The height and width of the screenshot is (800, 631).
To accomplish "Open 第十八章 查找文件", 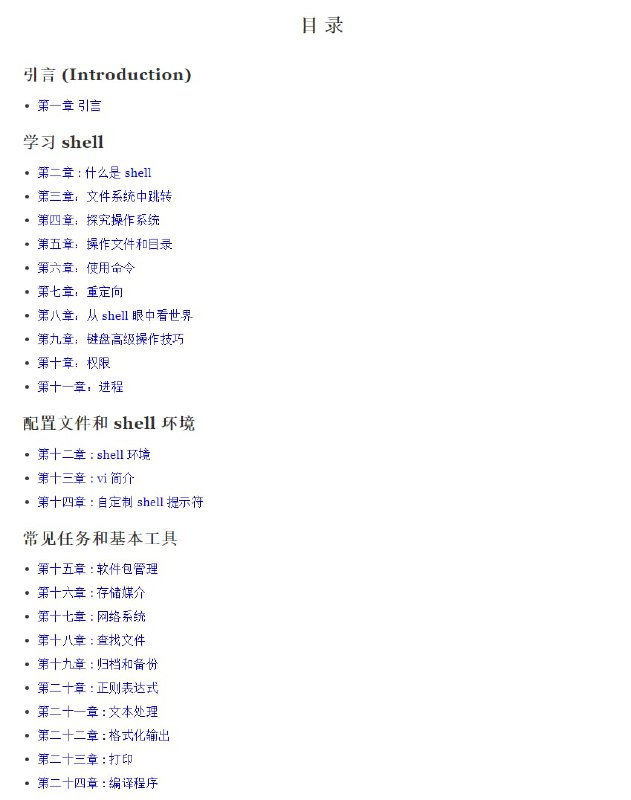I will (x=92, y=640).
